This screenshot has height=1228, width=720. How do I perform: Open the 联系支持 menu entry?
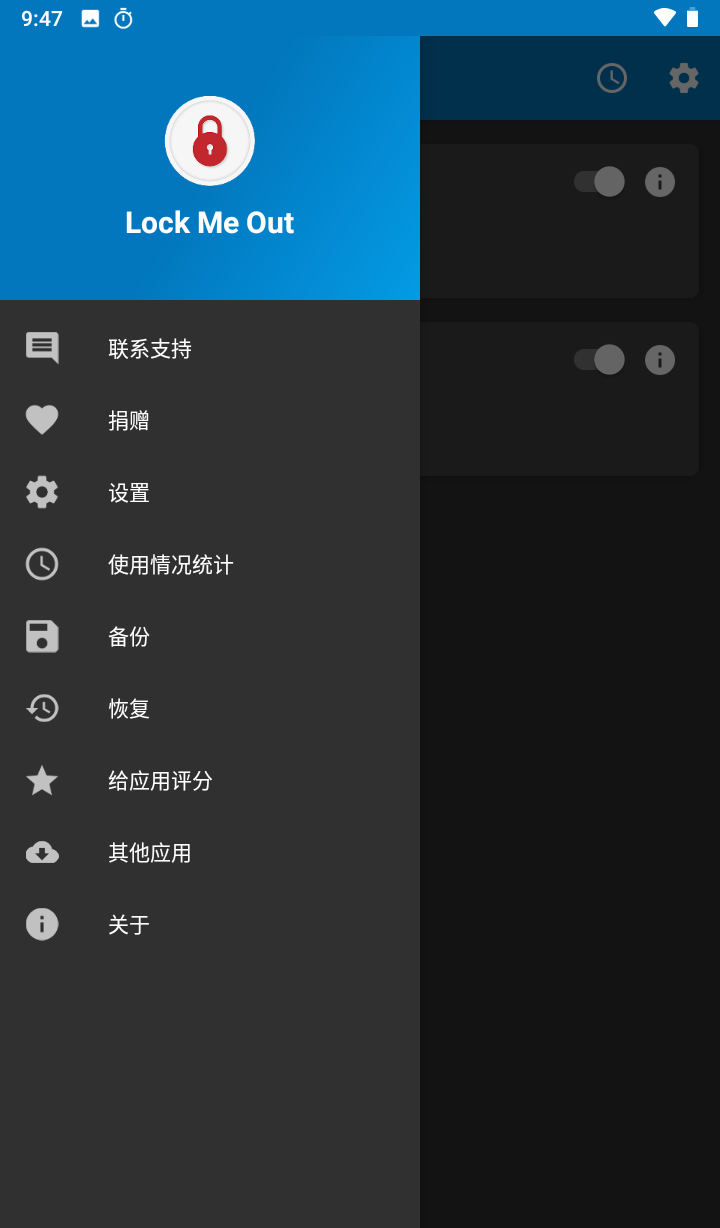click(x=148, y=348)
